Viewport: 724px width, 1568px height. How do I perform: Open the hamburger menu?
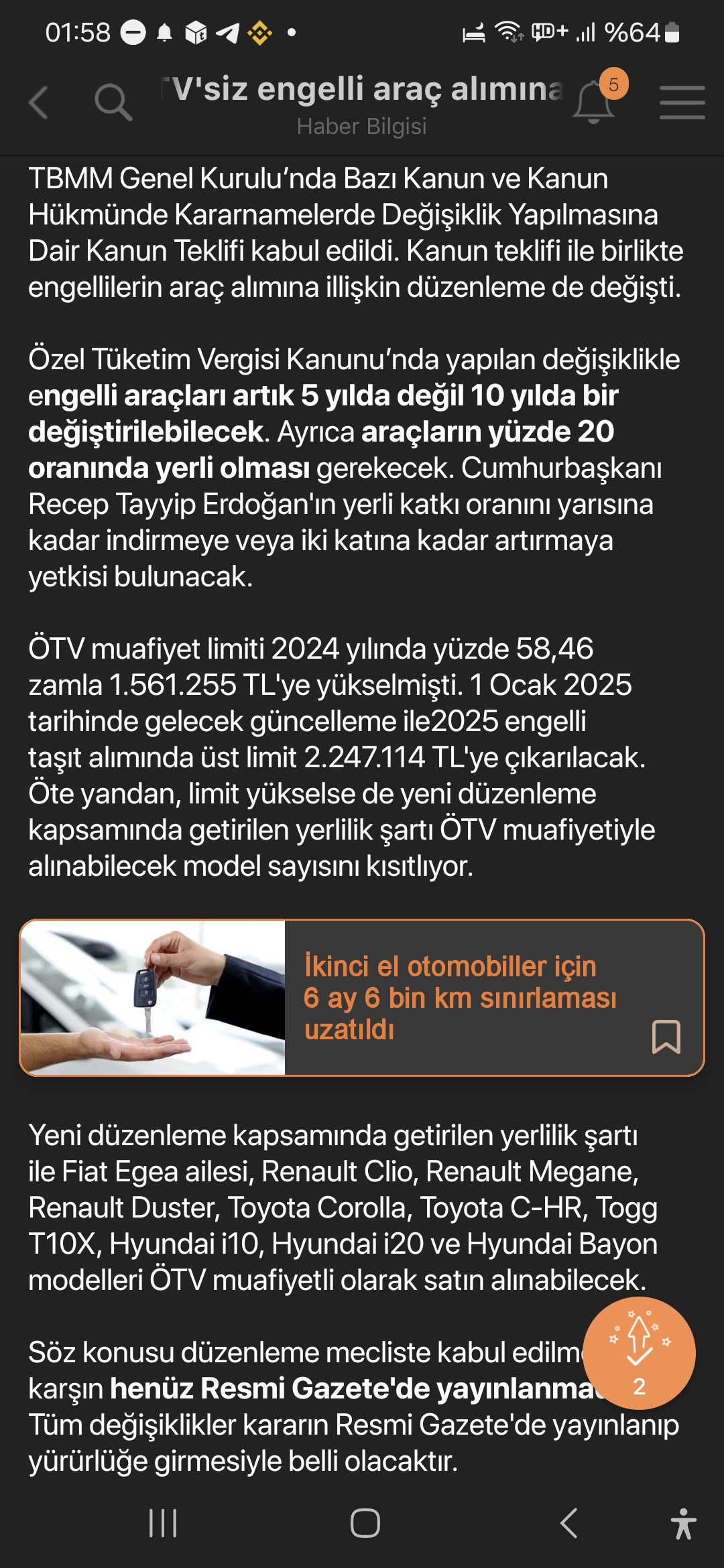coord(682,103)
